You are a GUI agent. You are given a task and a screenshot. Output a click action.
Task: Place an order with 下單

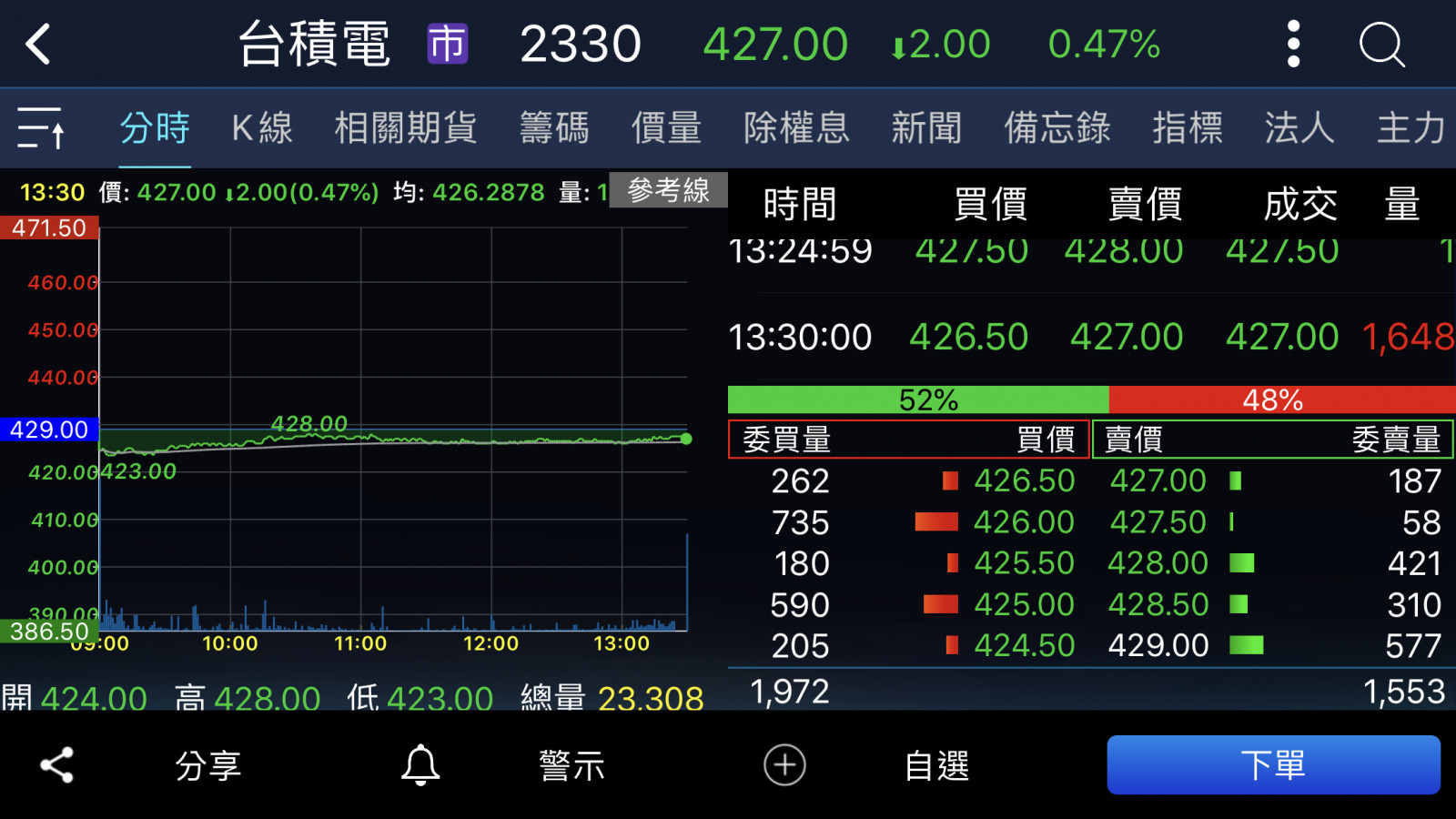pos(1273,765)
